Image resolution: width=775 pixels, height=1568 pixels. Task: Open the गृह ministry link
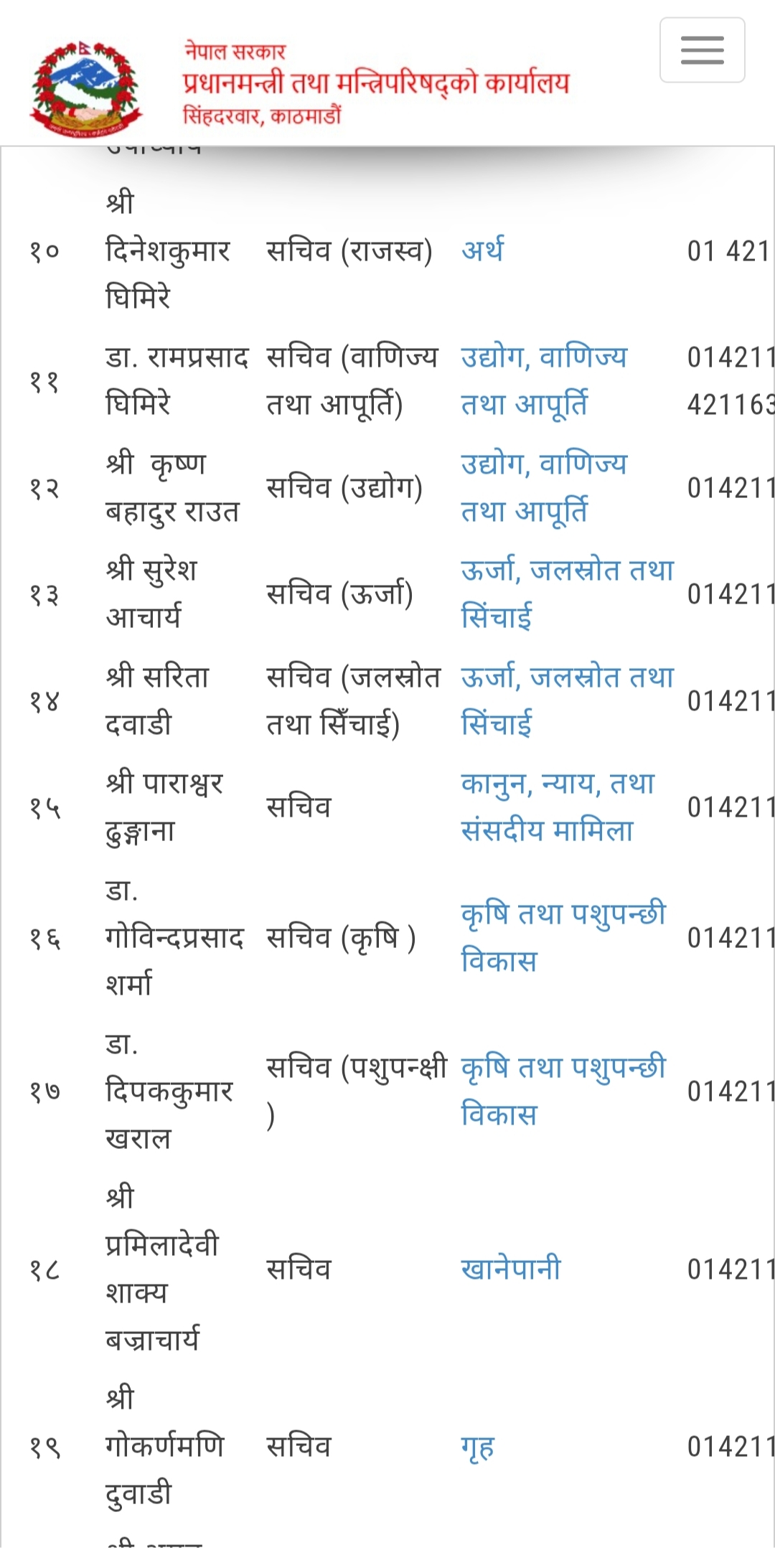click(477, 1447)
